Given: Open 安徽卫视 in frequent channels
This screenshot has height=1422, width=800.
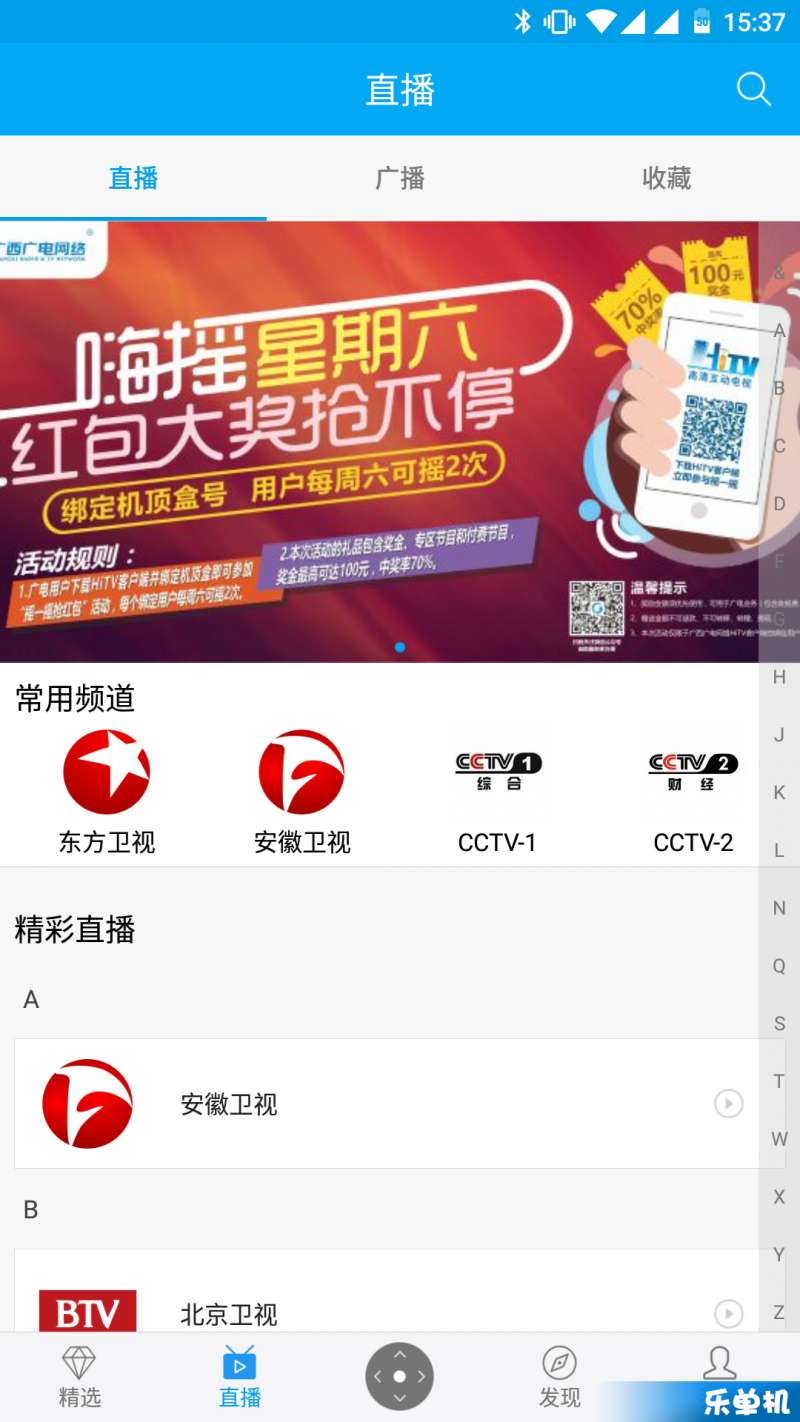Looking at the screenshot, I should tap(302, 792).
